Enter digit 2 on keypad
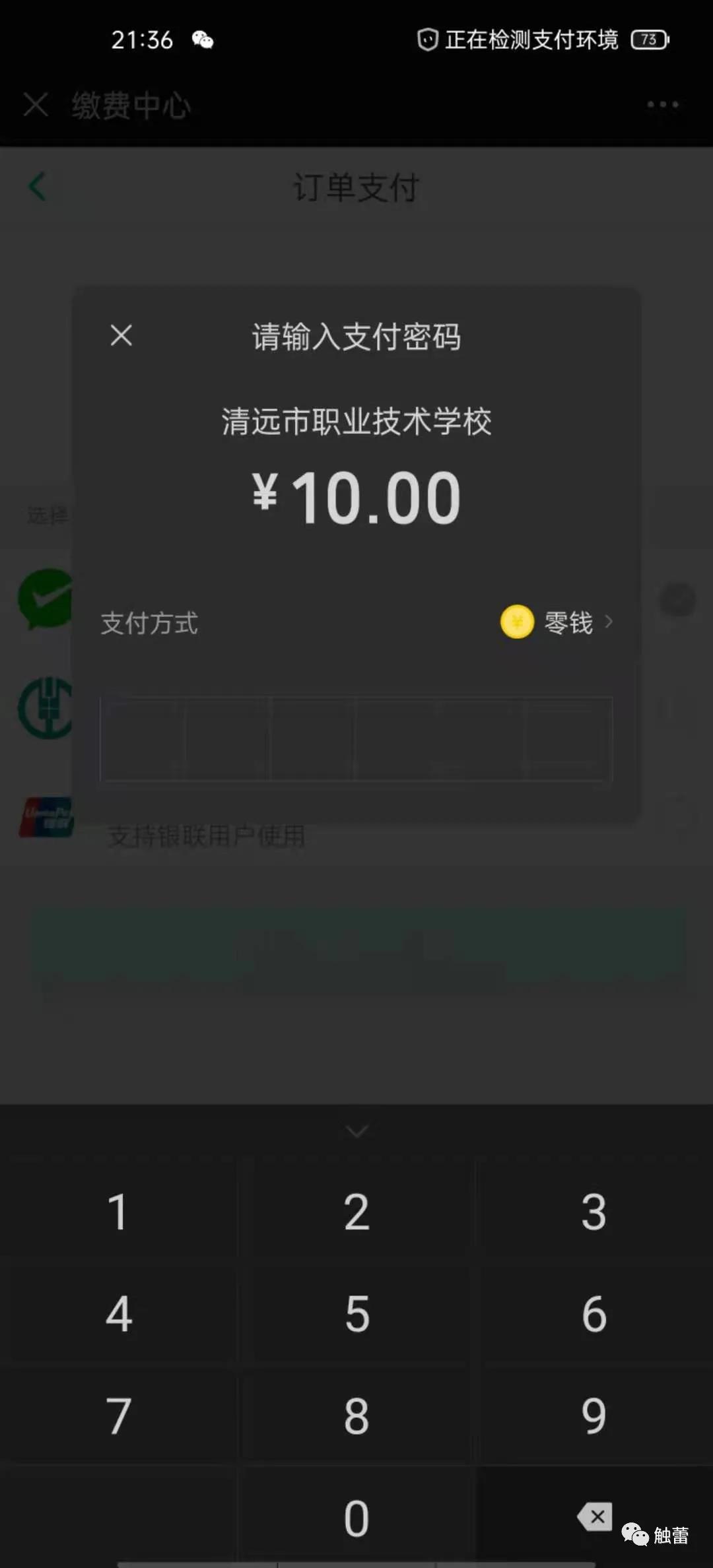 click(356, 1212)
